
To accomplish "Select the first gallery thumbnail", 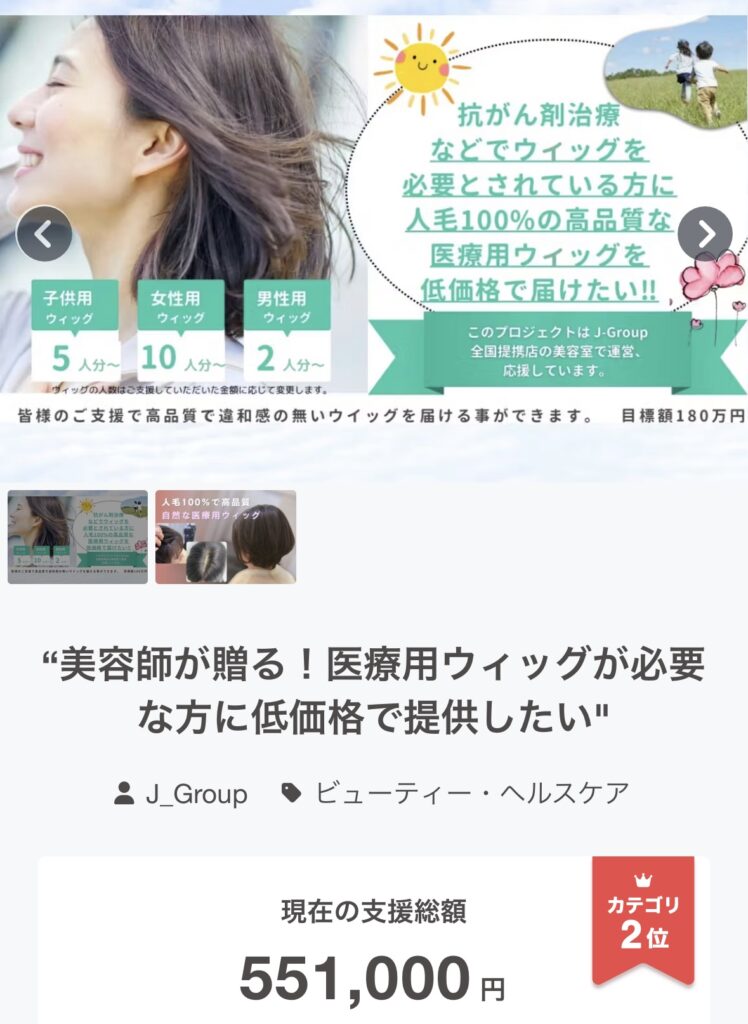I will (x=78, y=537).
